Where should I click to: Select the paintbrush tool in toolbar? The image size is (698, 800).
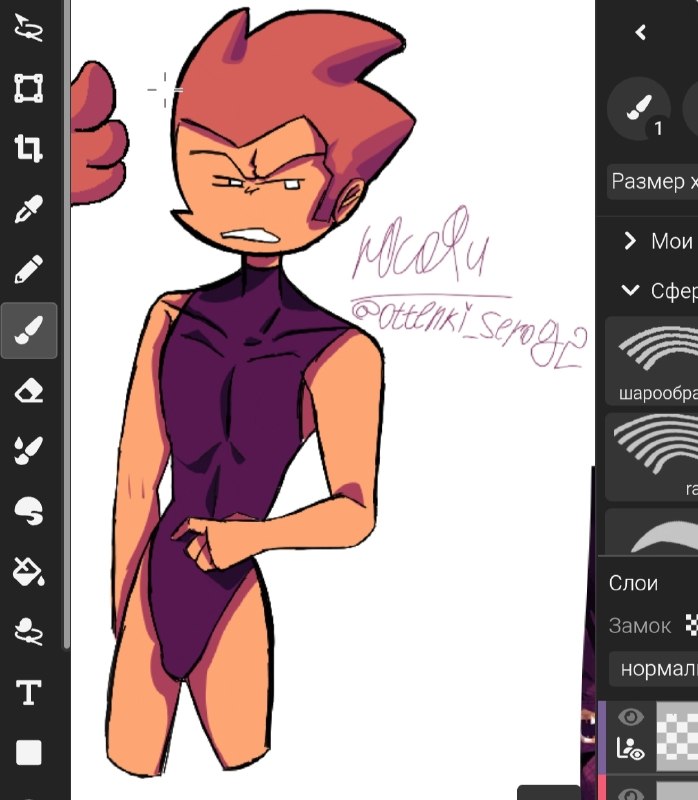point(29,331)
